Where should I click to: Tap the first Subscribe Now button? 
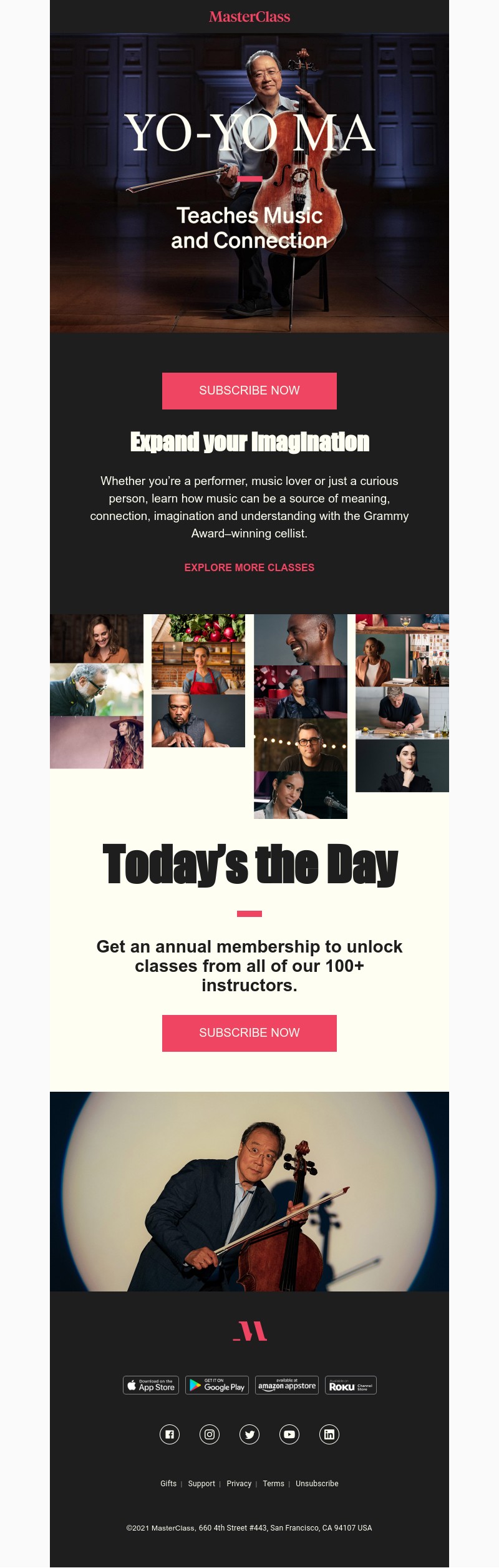pos(249,391)
